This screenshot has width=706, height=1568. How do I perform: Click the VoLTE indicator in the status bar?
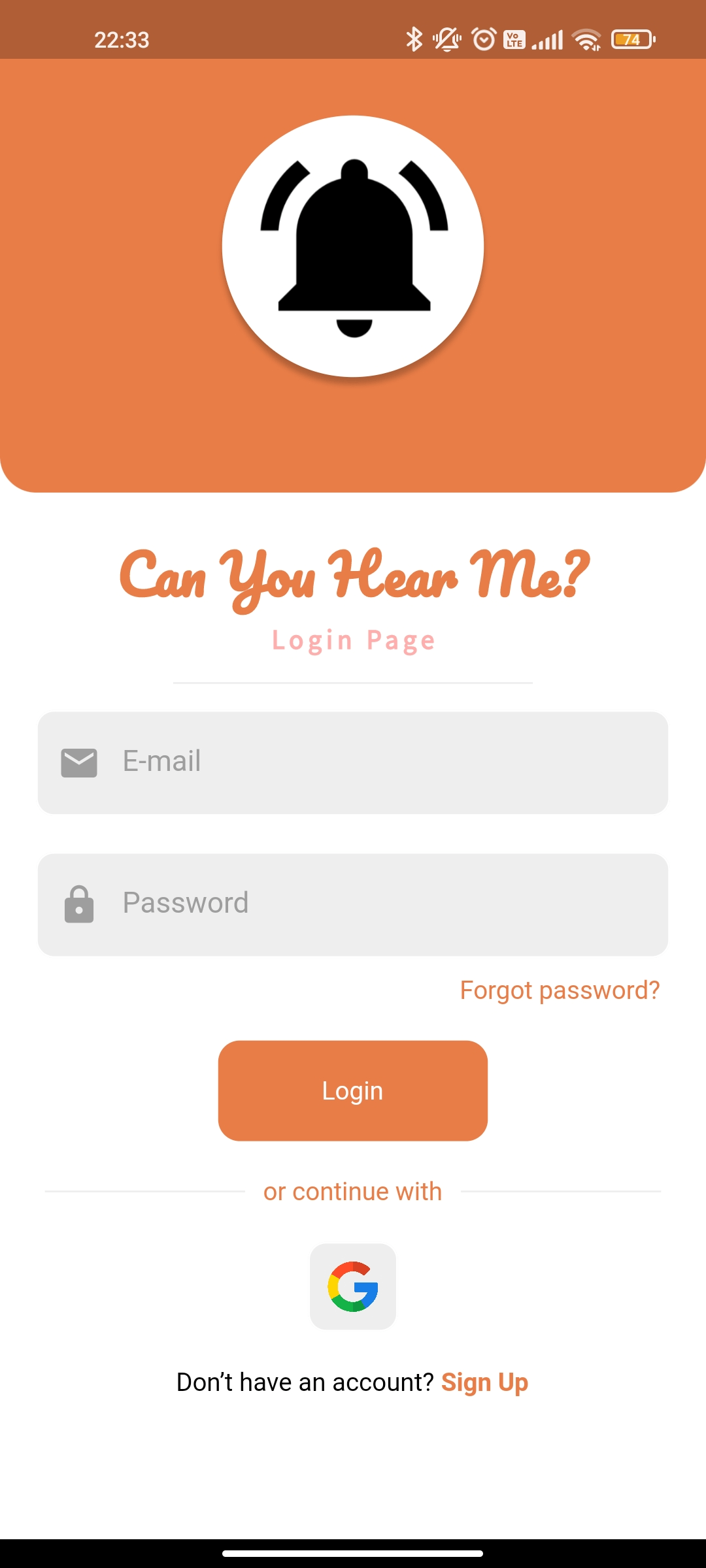click(x=514, y=40)
